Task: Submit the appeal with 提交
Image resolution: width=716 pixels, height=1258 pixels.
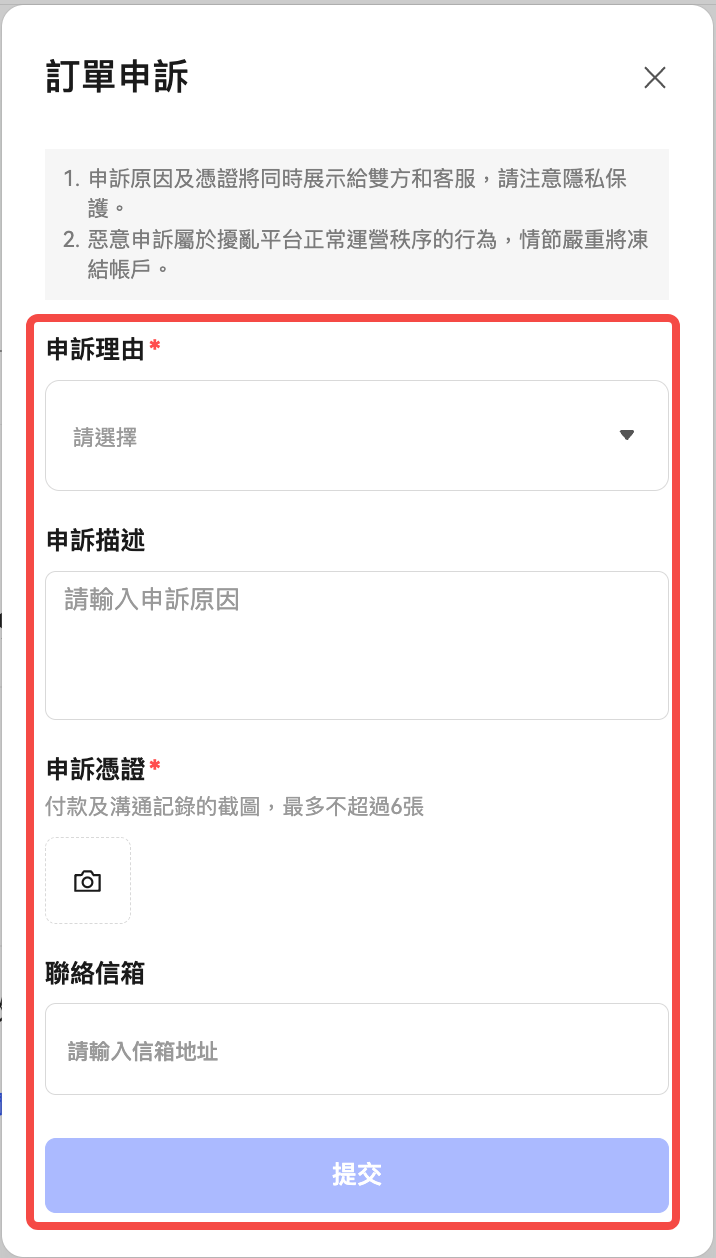Action: (356, 1175)
